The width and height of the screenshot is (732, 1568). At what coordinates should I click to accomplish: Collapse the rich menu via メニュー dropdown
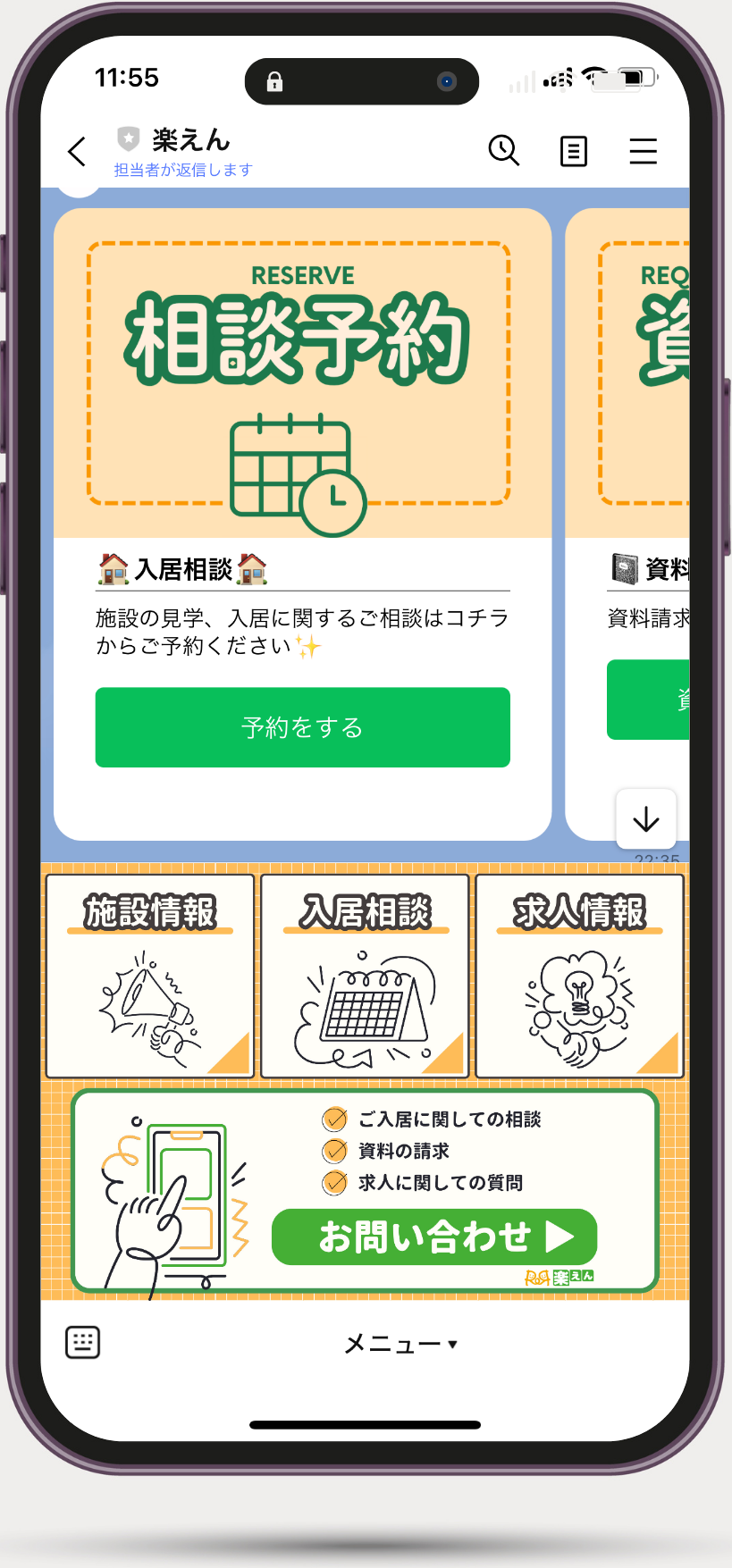[400, 1342]
